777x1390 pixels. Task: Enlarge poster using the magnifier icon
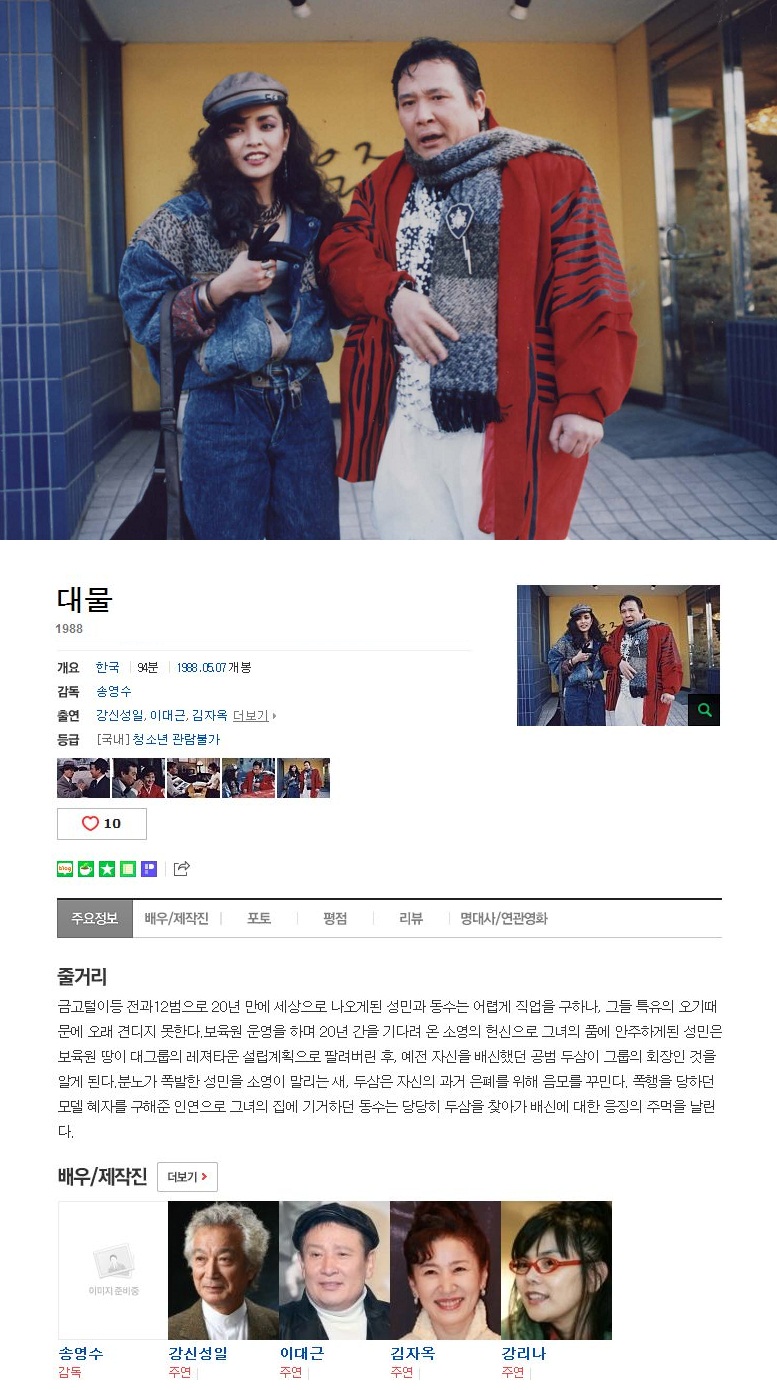point(704,710)
